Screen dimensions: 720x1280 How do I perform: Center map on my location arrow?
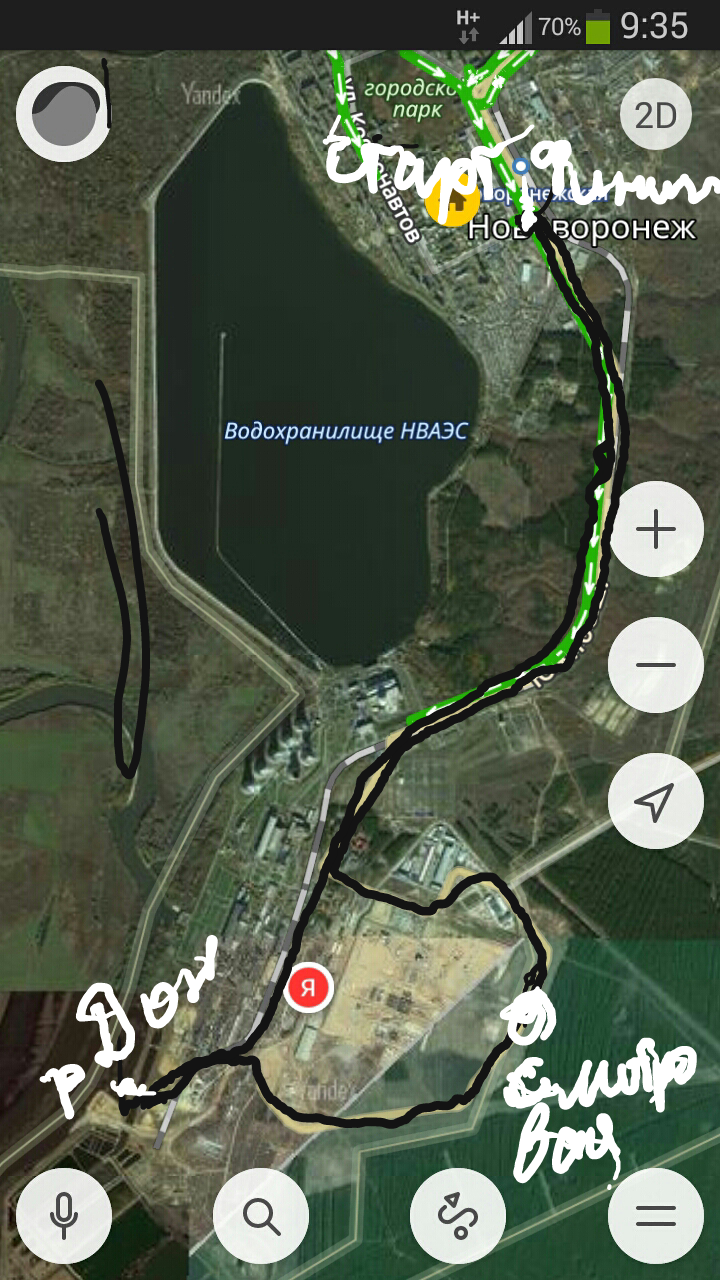pyautogui.click(x=656, y=801)
